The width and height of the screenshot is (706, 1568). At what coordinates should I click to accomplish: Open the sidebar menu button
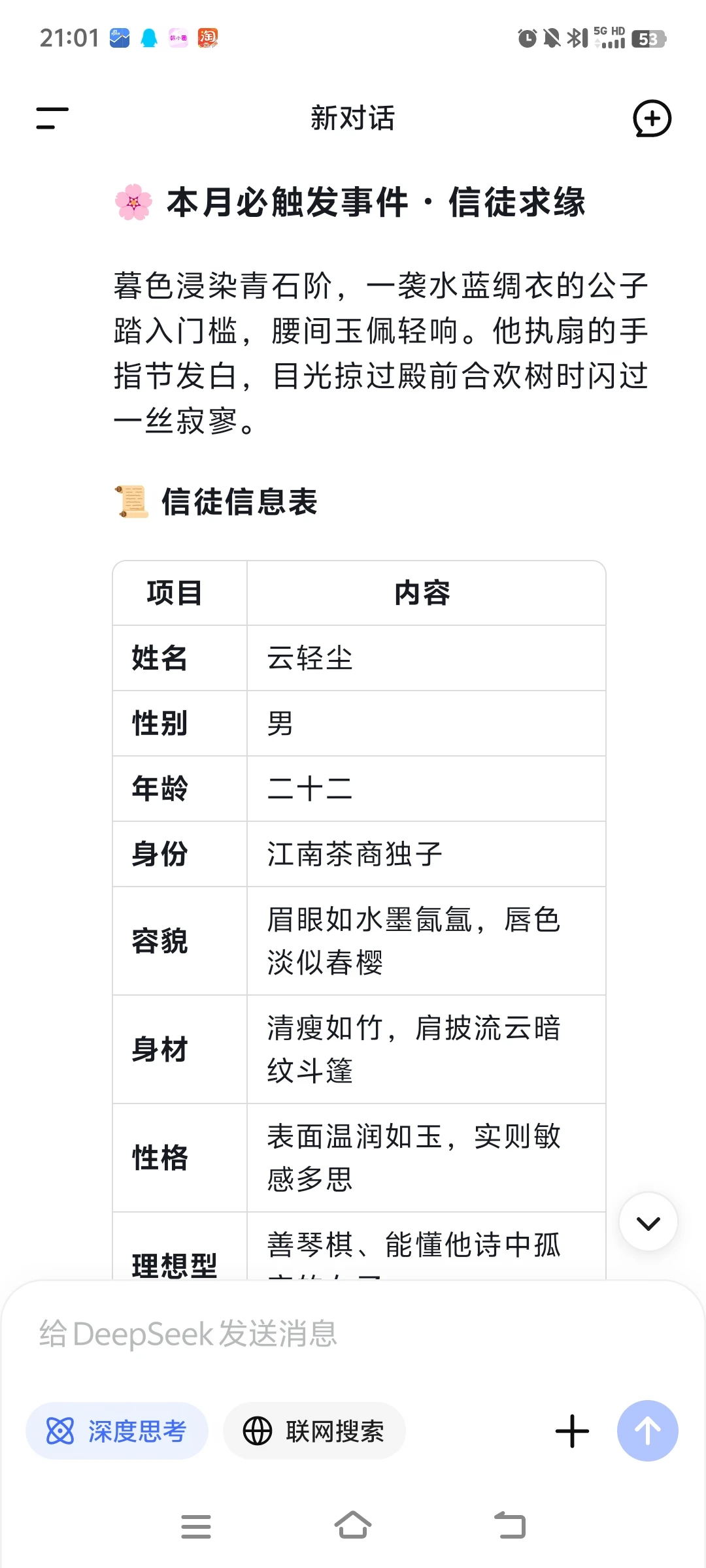click(x=52, y=118)
